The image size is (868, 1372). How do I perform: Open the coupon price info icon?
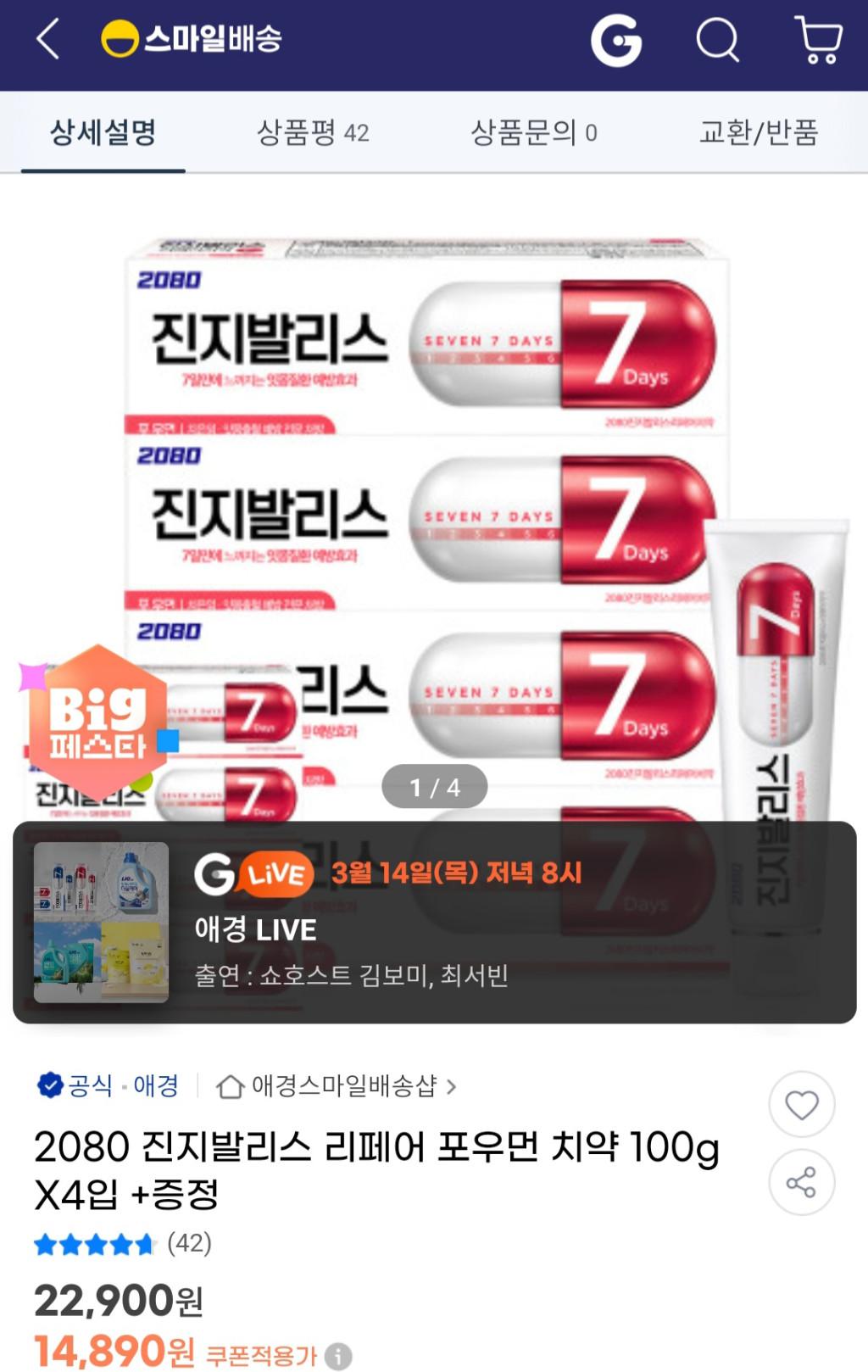pyautogui.click(x=338, y=1356)
